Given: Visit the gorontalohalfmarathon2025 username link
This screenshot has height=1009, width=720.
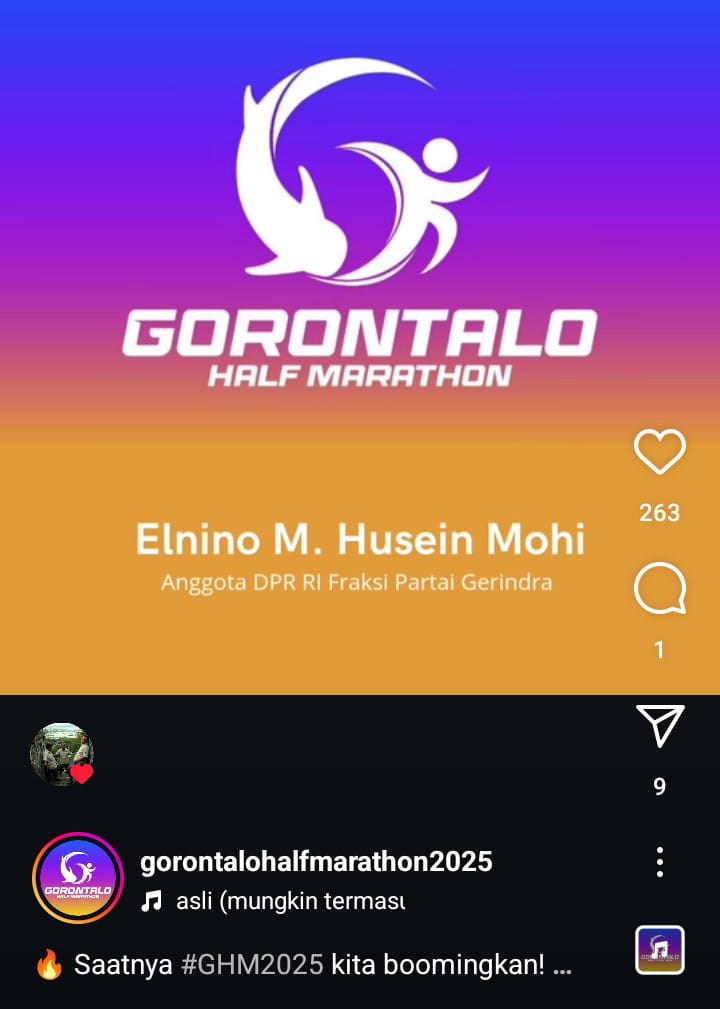Looking at the screenshot, I should point(316,862).
